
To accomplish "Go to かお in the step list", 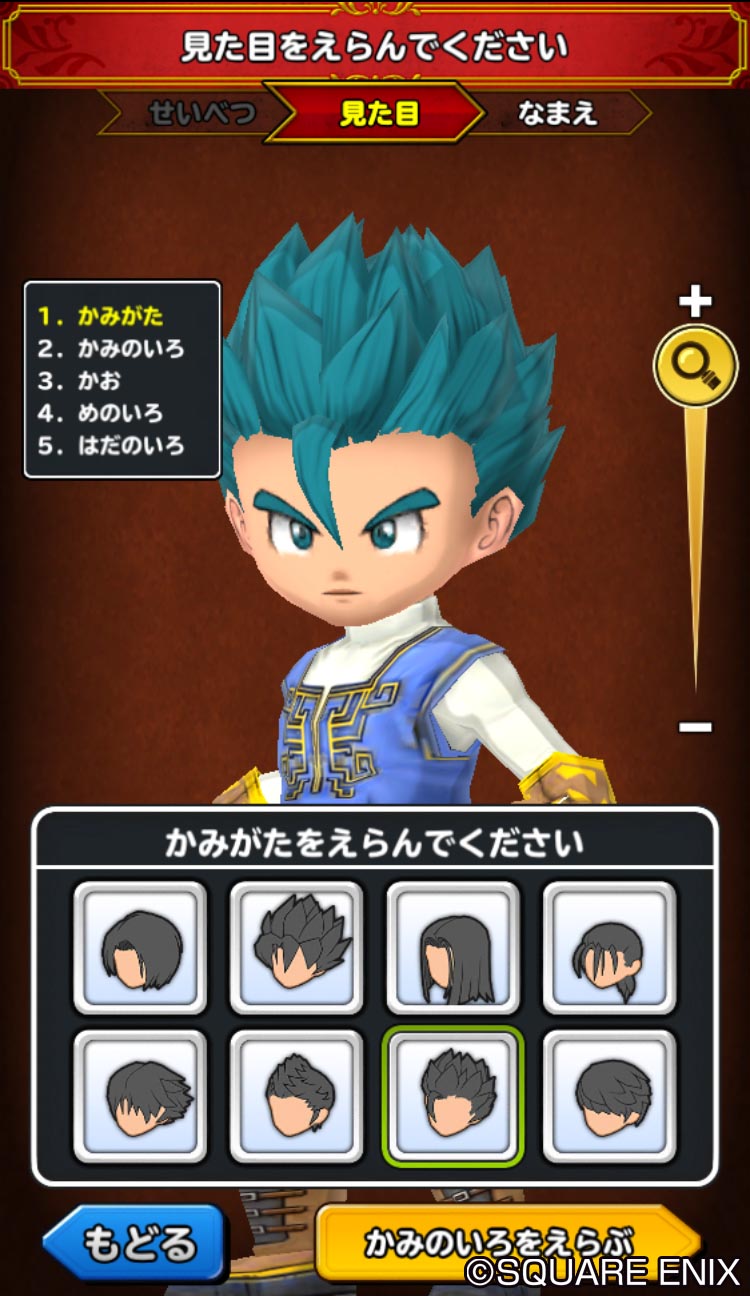I will coord(79,381).
